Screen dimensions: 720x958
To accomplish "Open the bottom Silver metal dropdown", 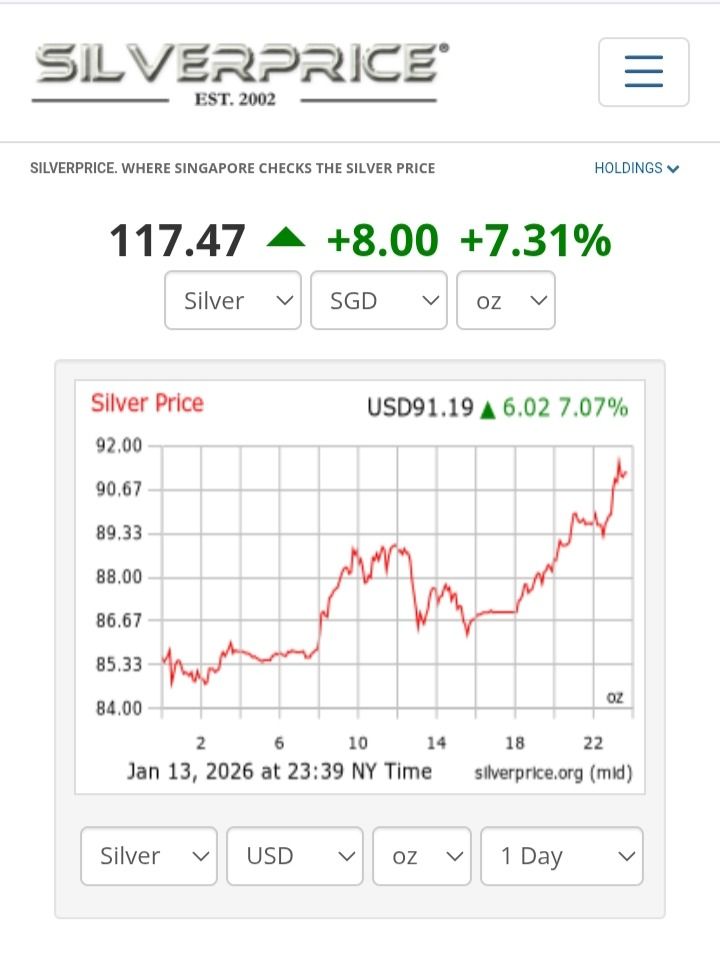I will click(x=148, y=856).
